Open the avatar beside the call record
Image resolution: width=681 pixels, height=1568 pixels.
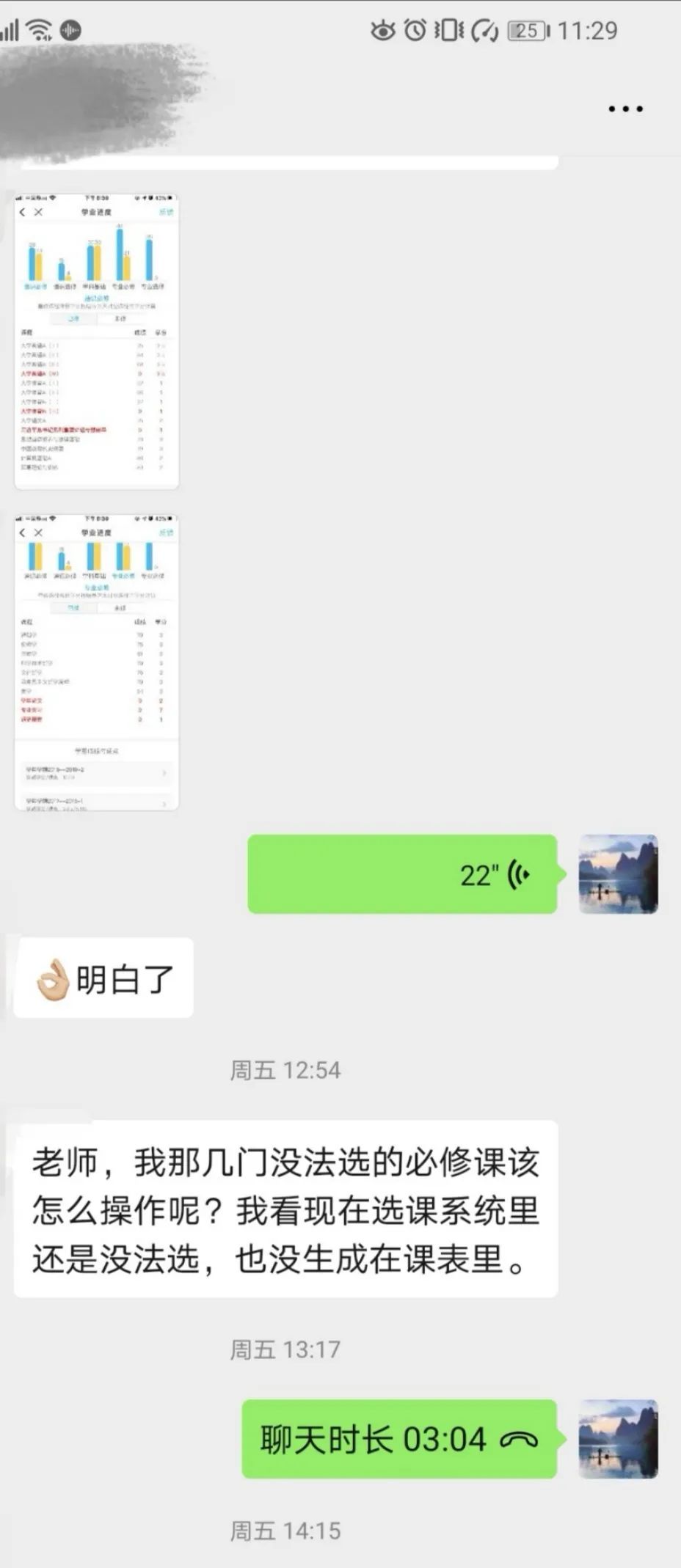(x=618, y=1439)
